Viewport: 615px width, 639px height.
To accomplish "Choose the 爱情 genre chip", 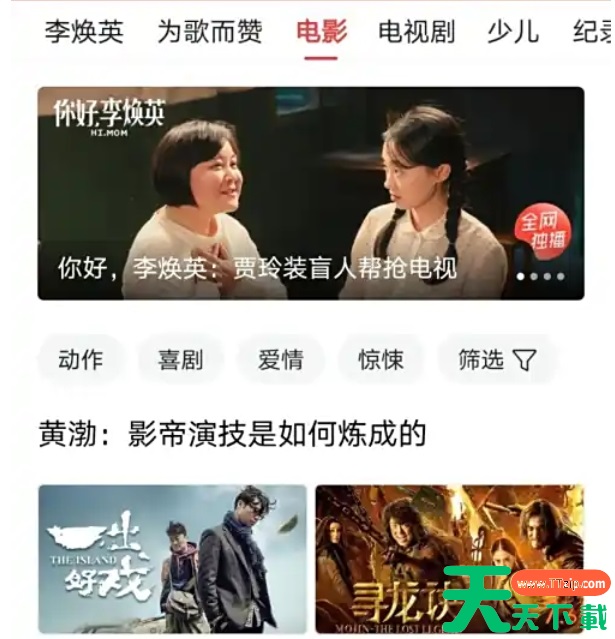I will [281, 360].
